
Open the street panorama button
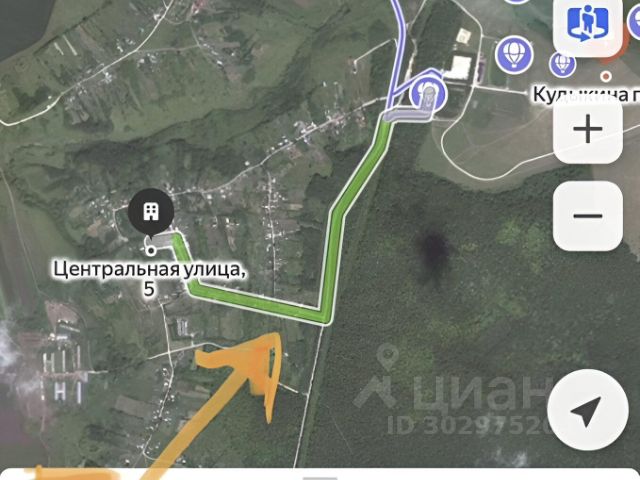point(586,22)
